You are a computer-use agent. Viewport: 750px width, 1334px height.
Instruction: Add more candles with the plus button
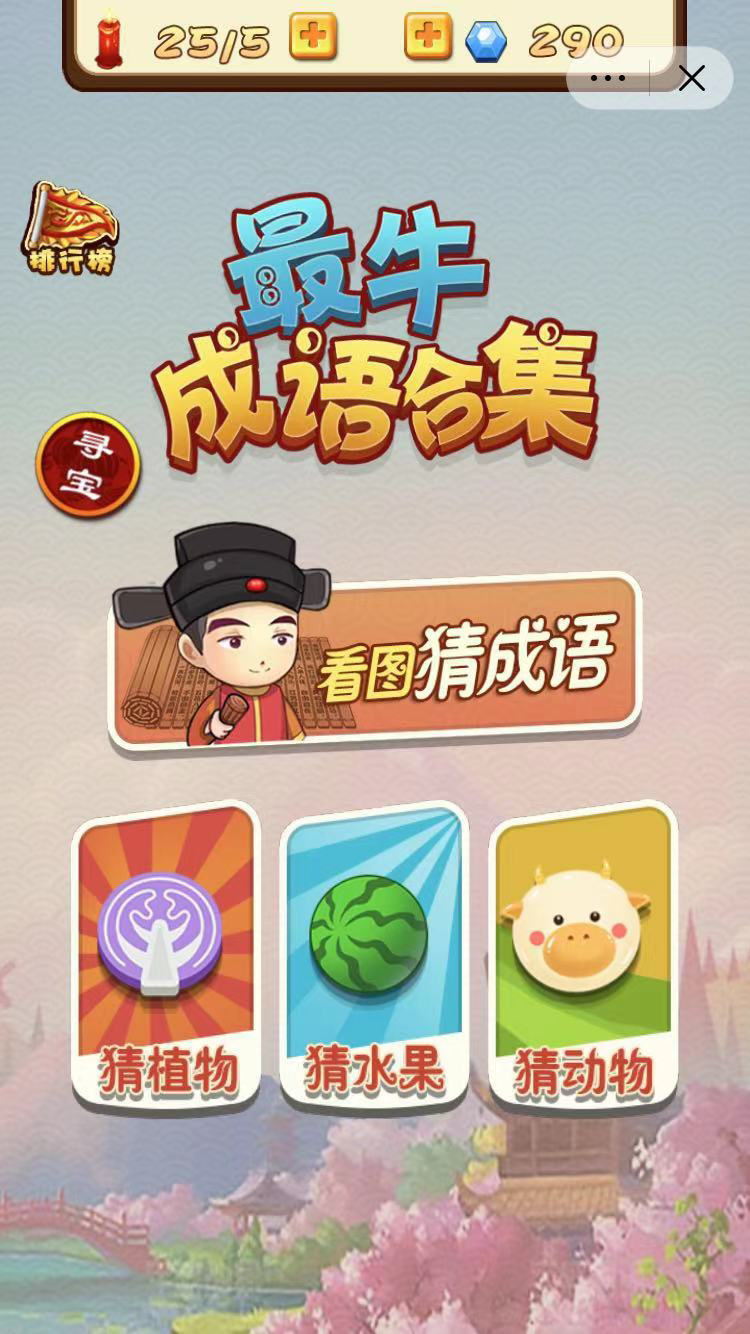[x=312, y=38]
